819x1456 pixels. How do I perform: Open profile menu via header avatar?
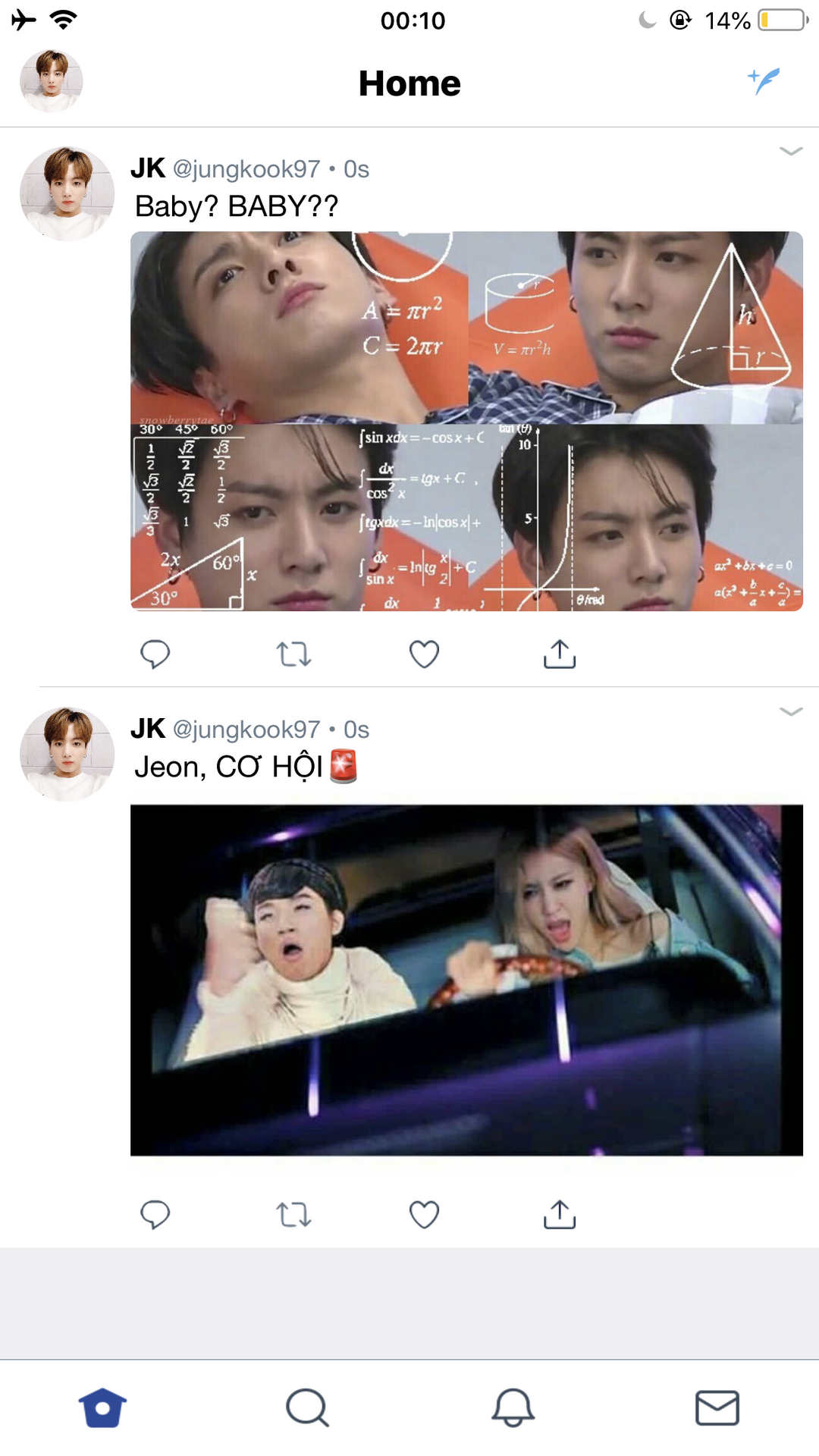click(51, 81)
